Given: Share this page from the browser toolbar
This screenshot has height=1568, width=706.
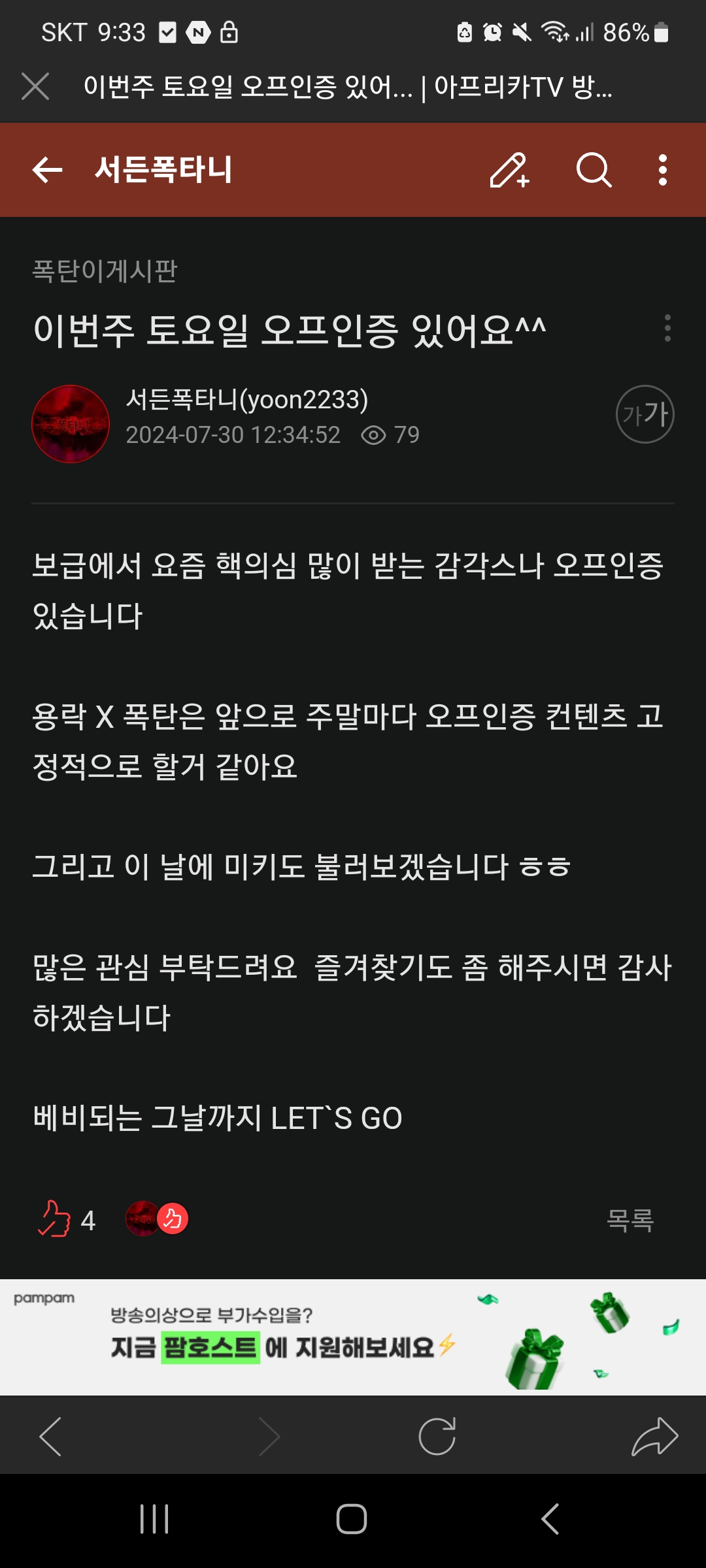Looking at the screenshot, I should pos(654,1436).
